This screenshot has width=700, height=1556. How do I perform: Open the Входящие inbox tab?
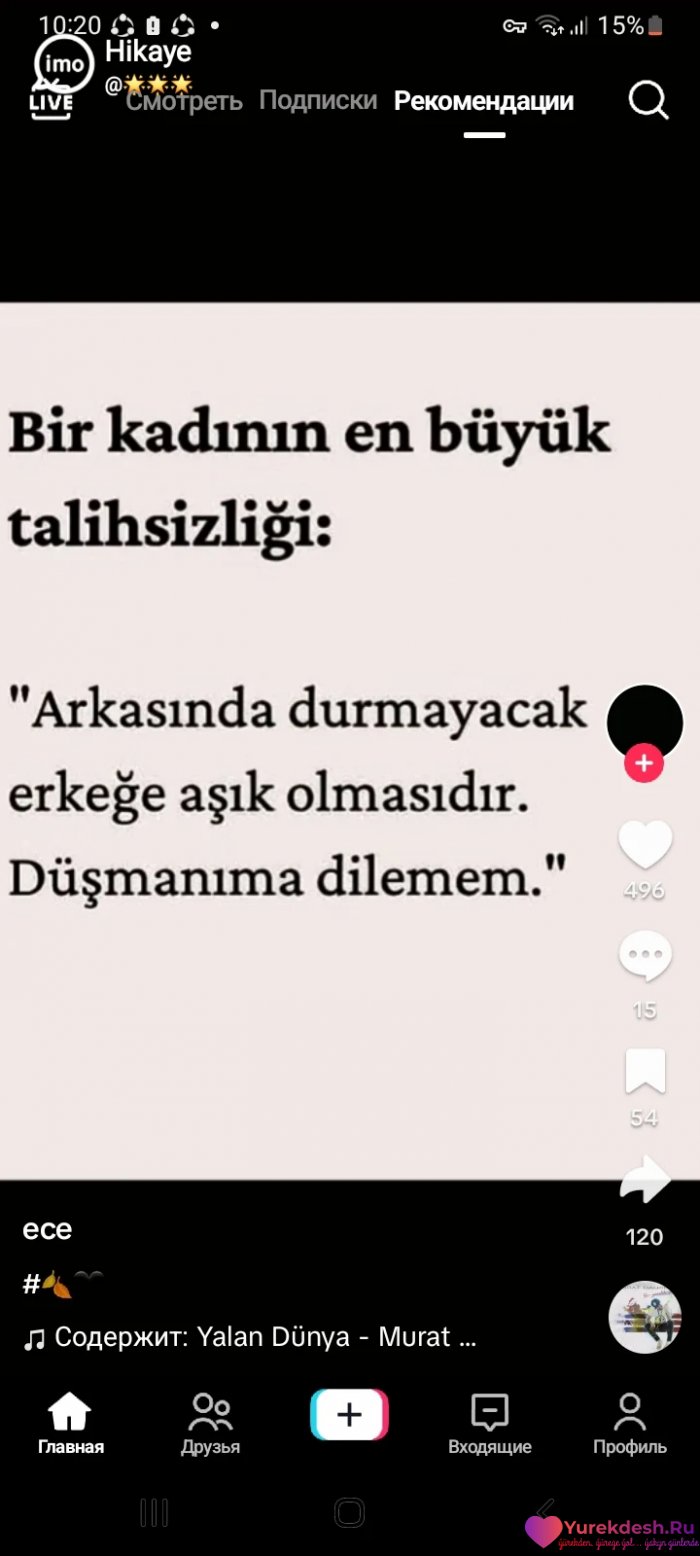pyautogui.click(x=489, y=1424)
